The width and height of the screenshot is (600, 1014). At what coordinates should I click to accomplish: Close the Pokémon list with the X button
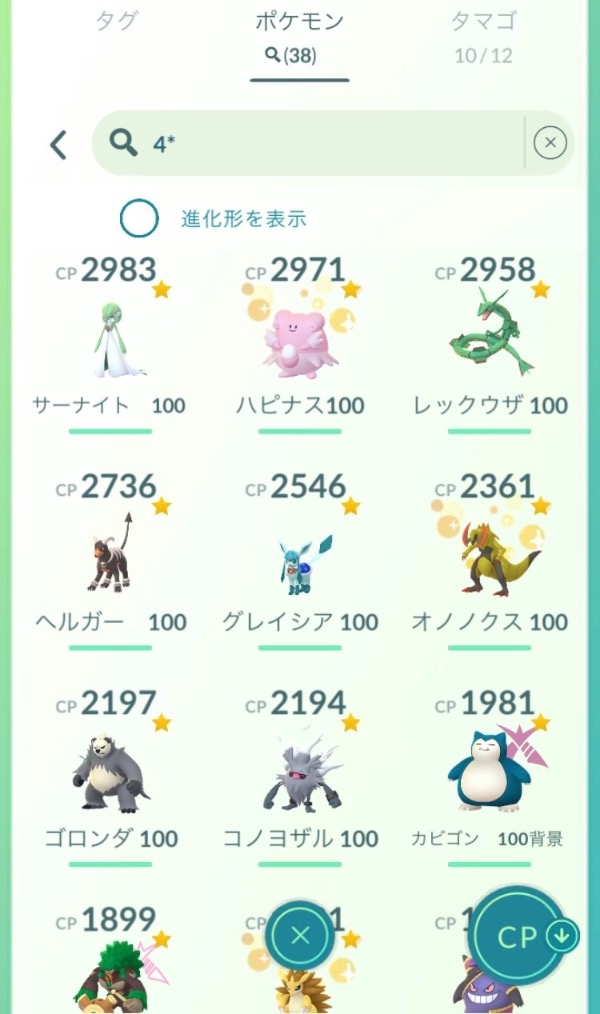pos(300,936)
